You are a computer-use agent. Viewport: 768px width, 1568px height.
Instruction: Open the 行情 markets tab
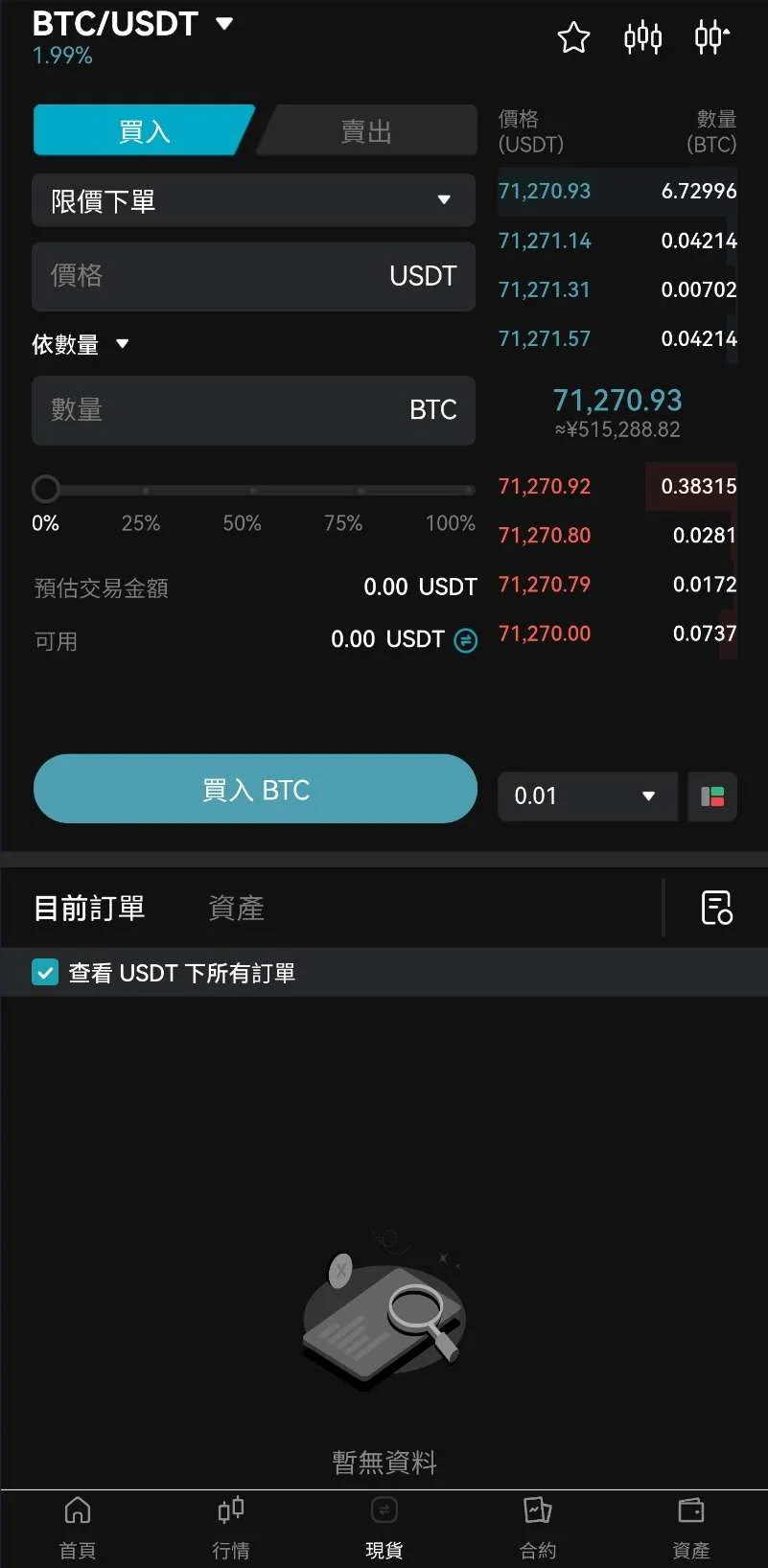[x=231, y=1528]
